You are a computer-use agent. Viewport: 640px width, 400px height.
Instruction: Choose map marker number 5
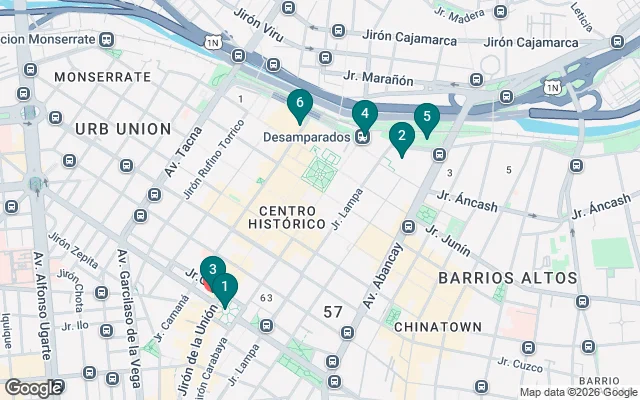pyautogui.click(x=427, y=118)
